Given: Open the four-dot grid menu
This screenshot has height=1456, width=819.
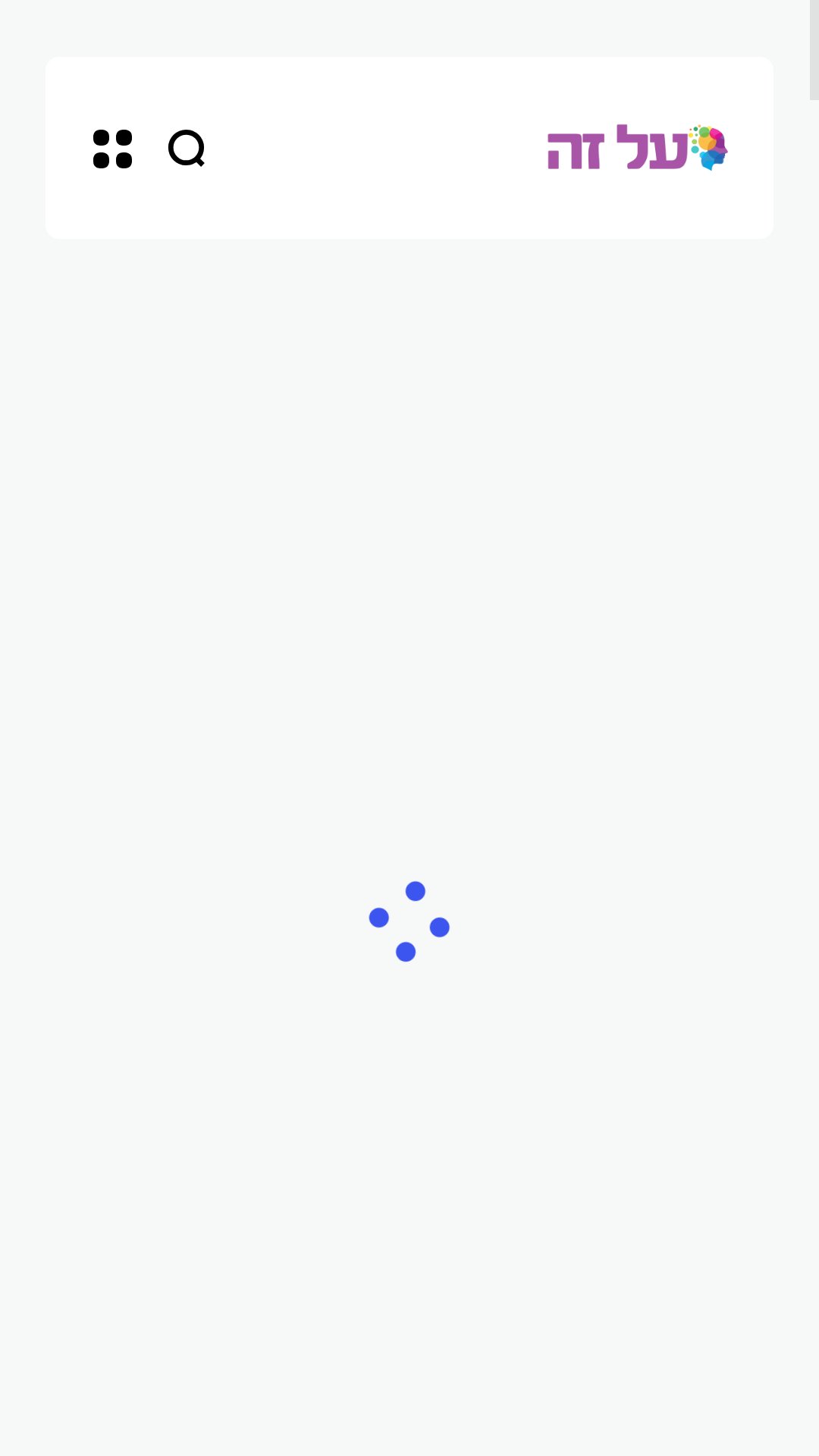Looking at the screenshot, I should point(112,149).
